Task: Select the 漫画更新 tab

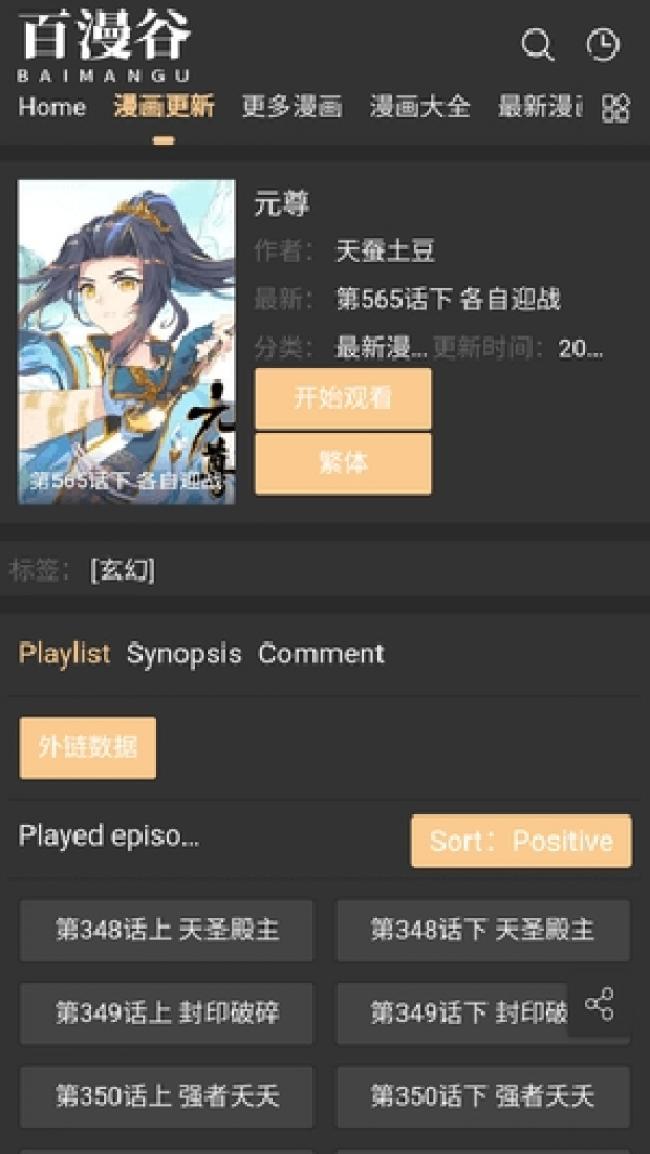Action: tap(164, 107)
